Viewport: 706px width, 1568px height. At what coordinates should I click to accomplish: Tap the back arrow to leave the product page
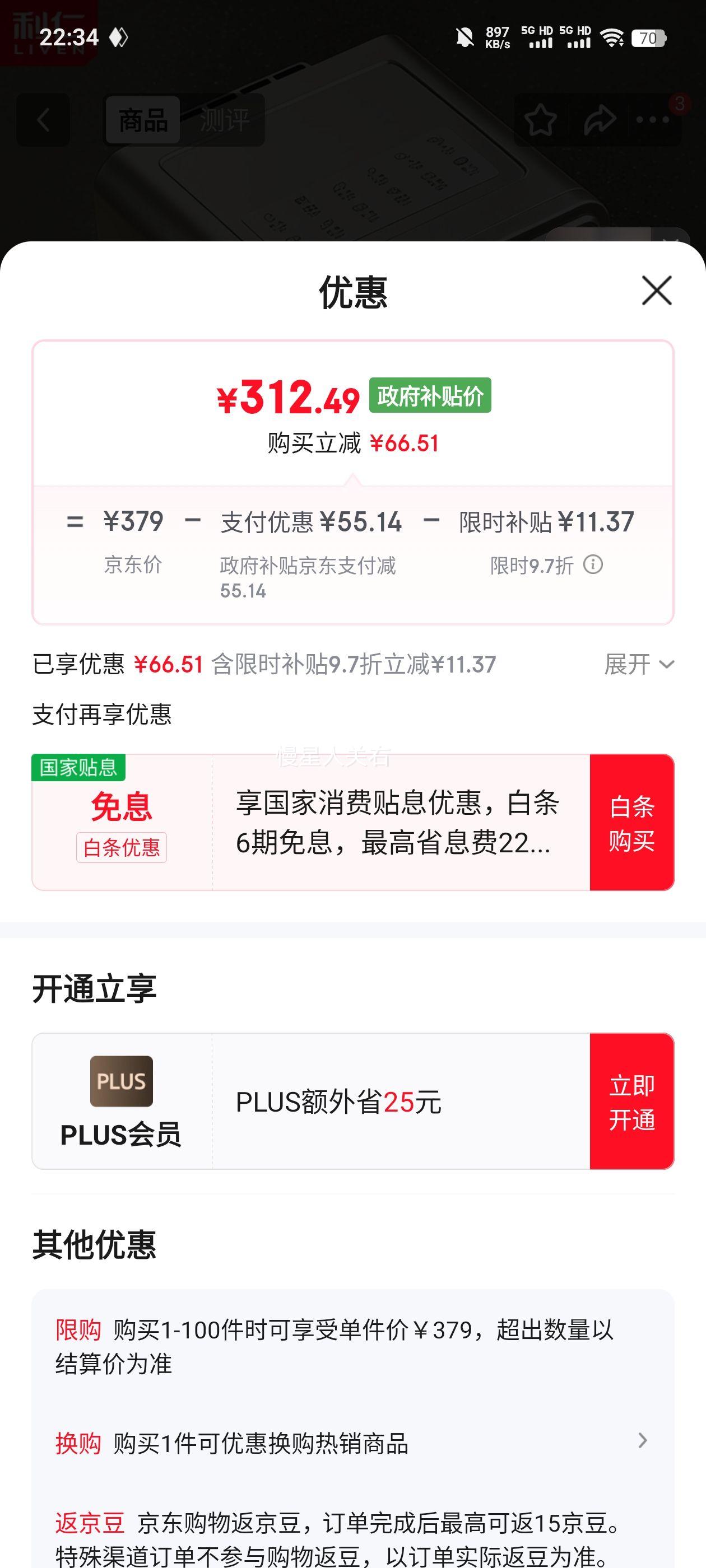pos(43,120)
